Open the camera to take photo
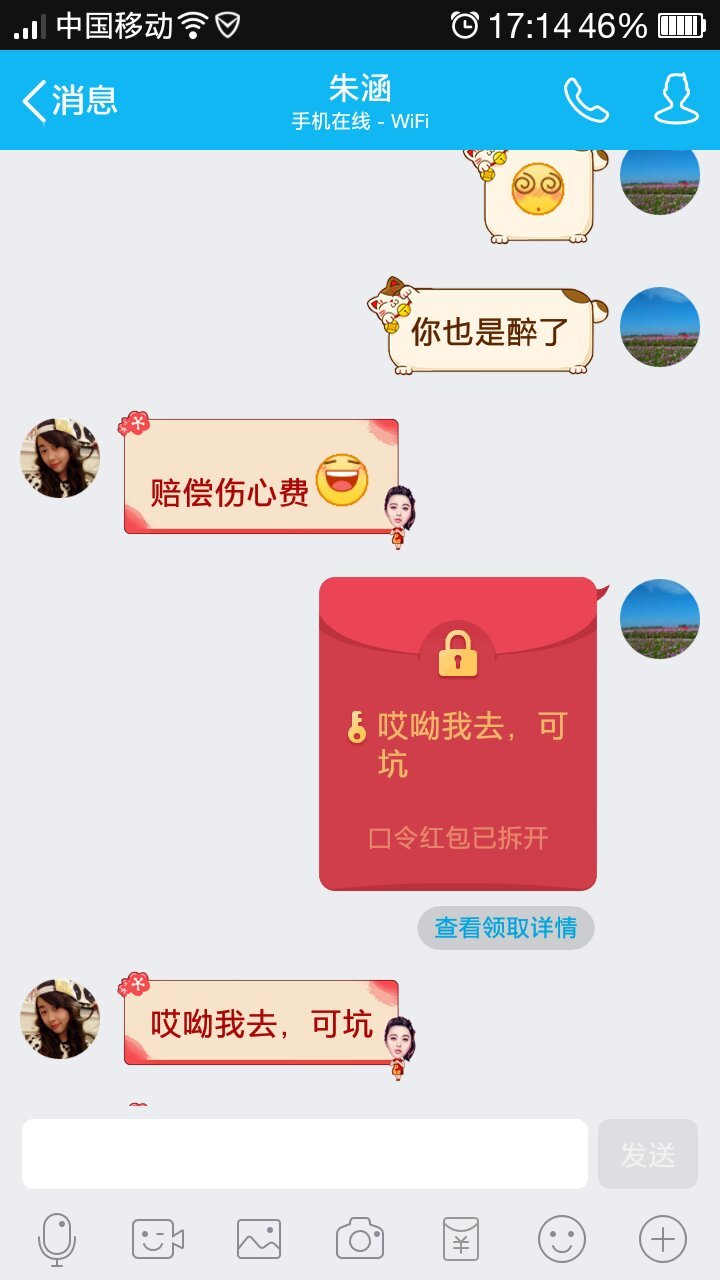The width and height of the screenshot is (720, 1280). point(360,1240)
